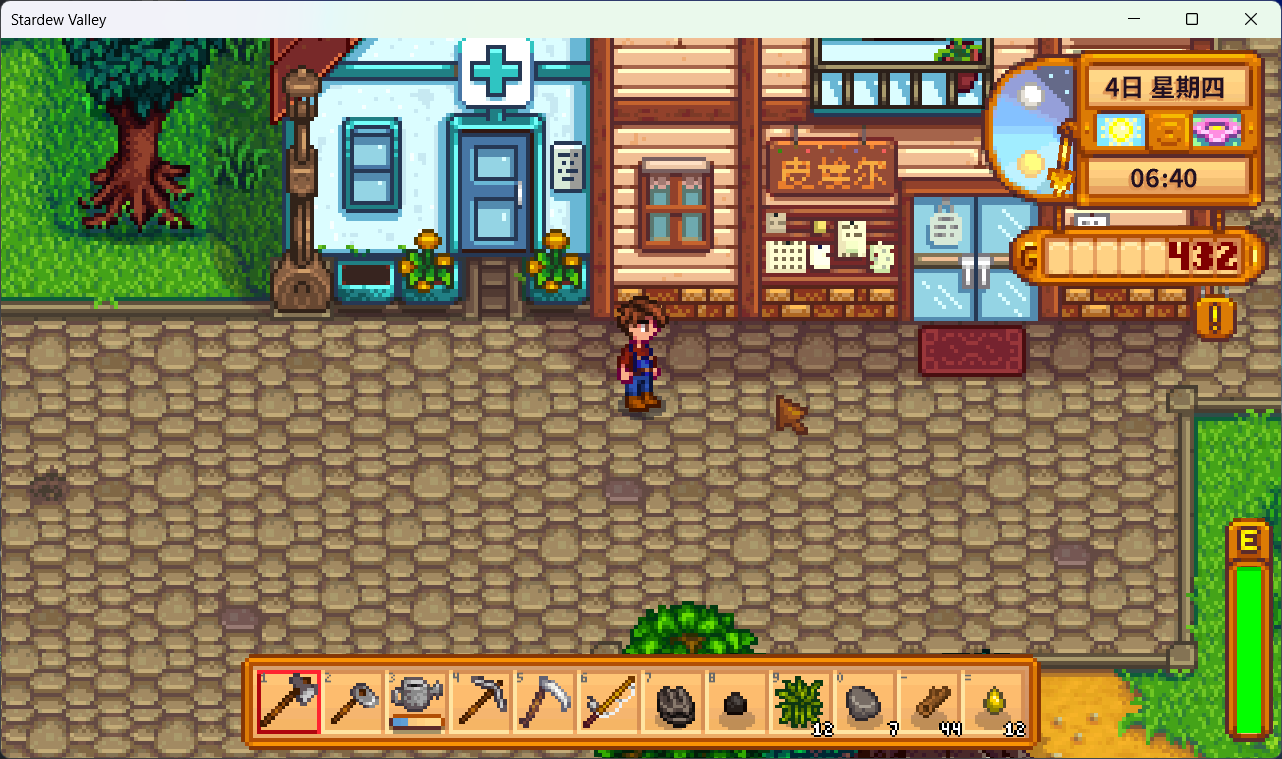Viewport: 1282px width, 759px height.
Task: Close the Stardew Valley window
Action: [1250, 19]
